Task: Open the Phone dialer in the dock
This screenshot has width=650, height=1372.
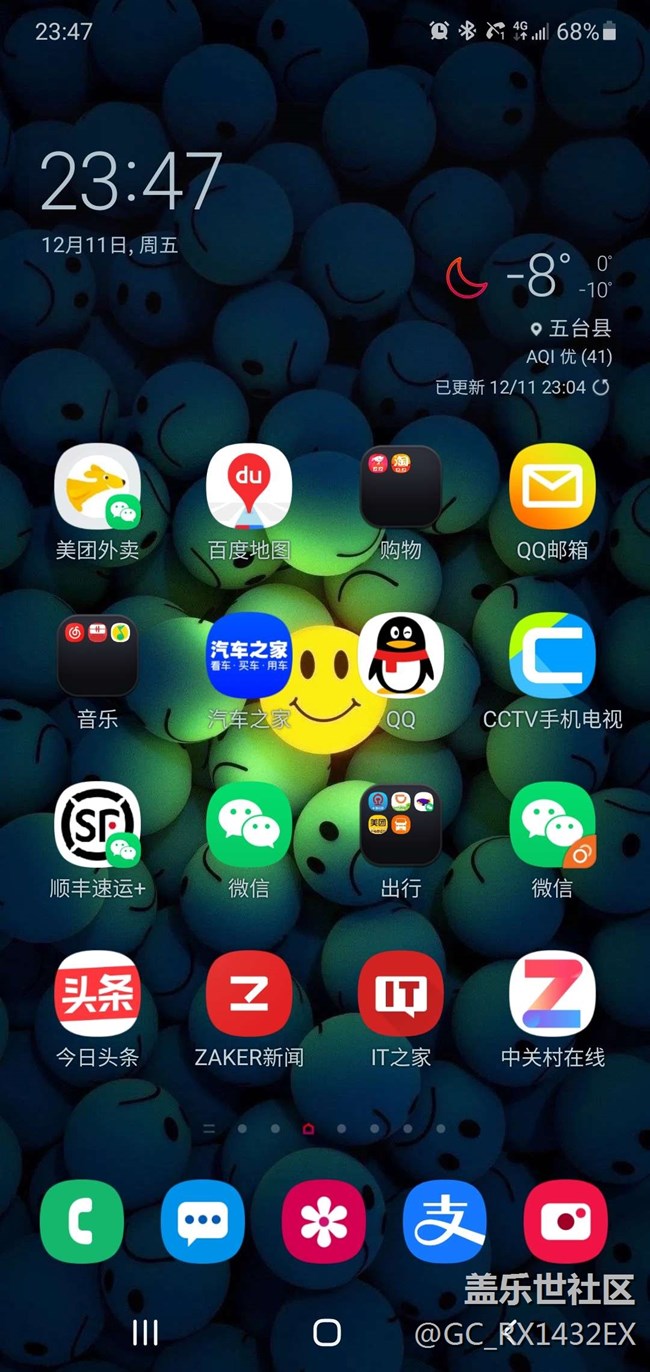Action: pos(82,1221)
